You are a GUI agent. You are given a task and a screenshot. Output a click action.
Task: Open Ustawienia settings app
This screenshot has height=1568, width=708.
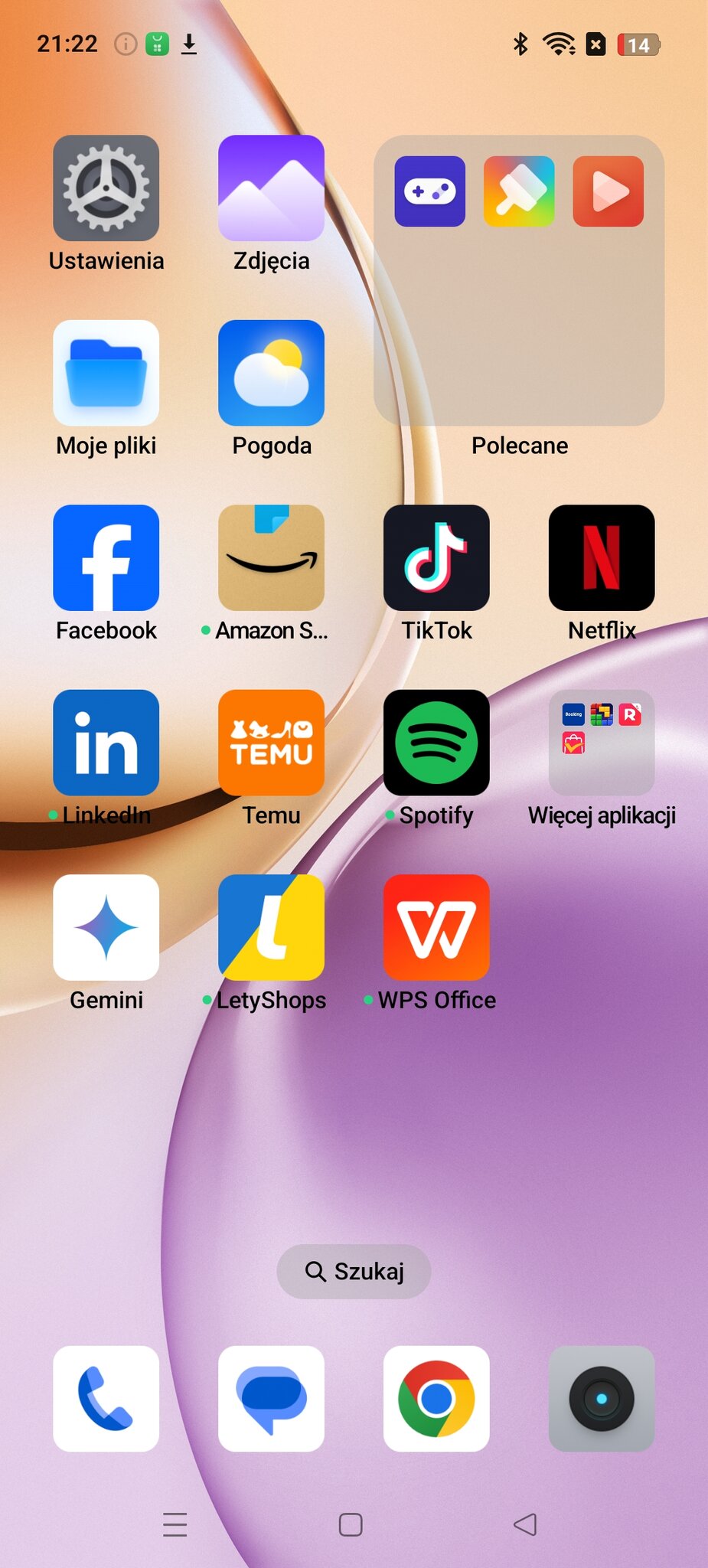(x=106, y=188)
